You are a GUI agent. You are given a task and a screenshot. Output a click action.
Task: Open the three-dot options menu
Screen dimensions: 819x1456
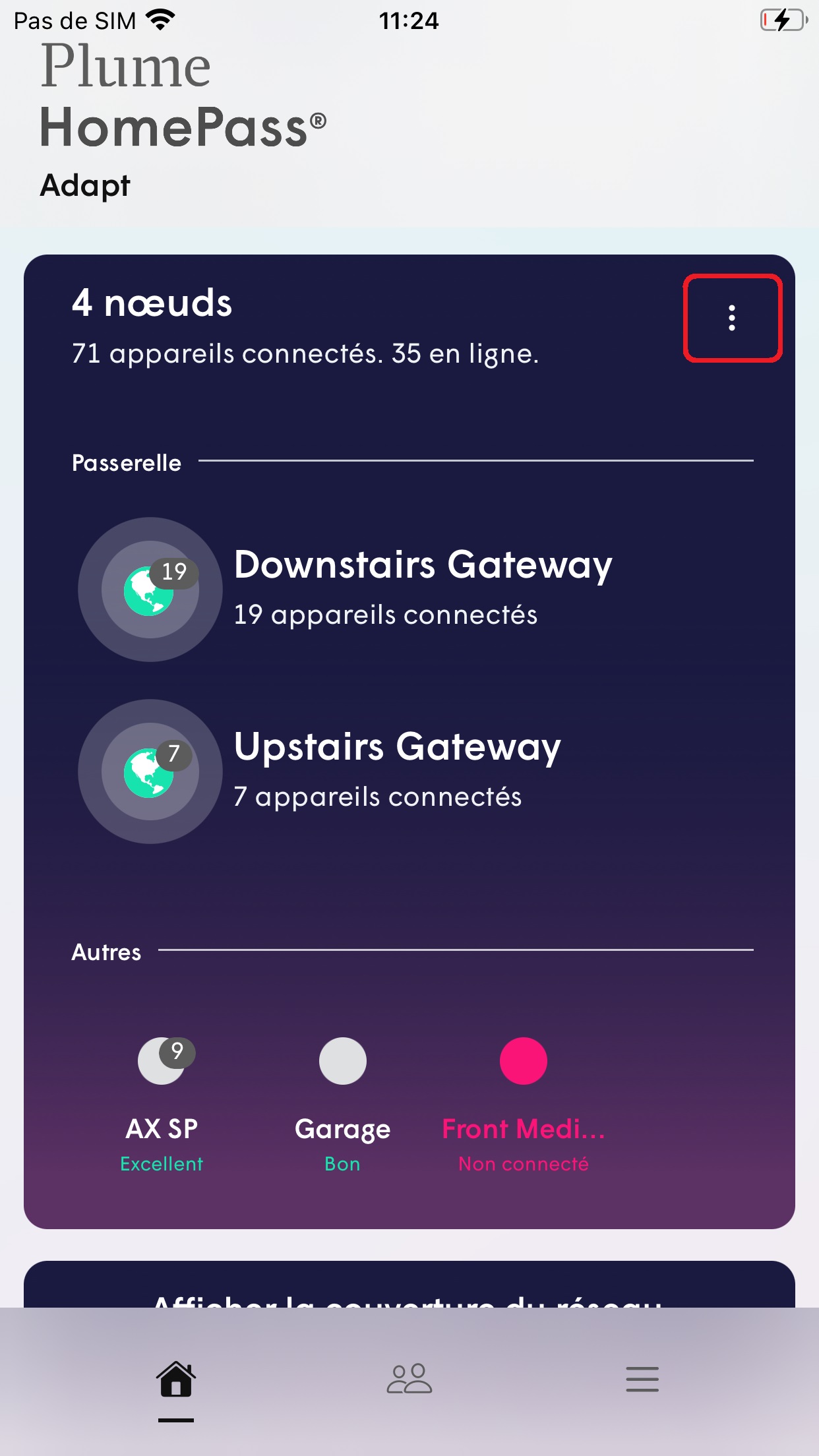coord(732,318)
